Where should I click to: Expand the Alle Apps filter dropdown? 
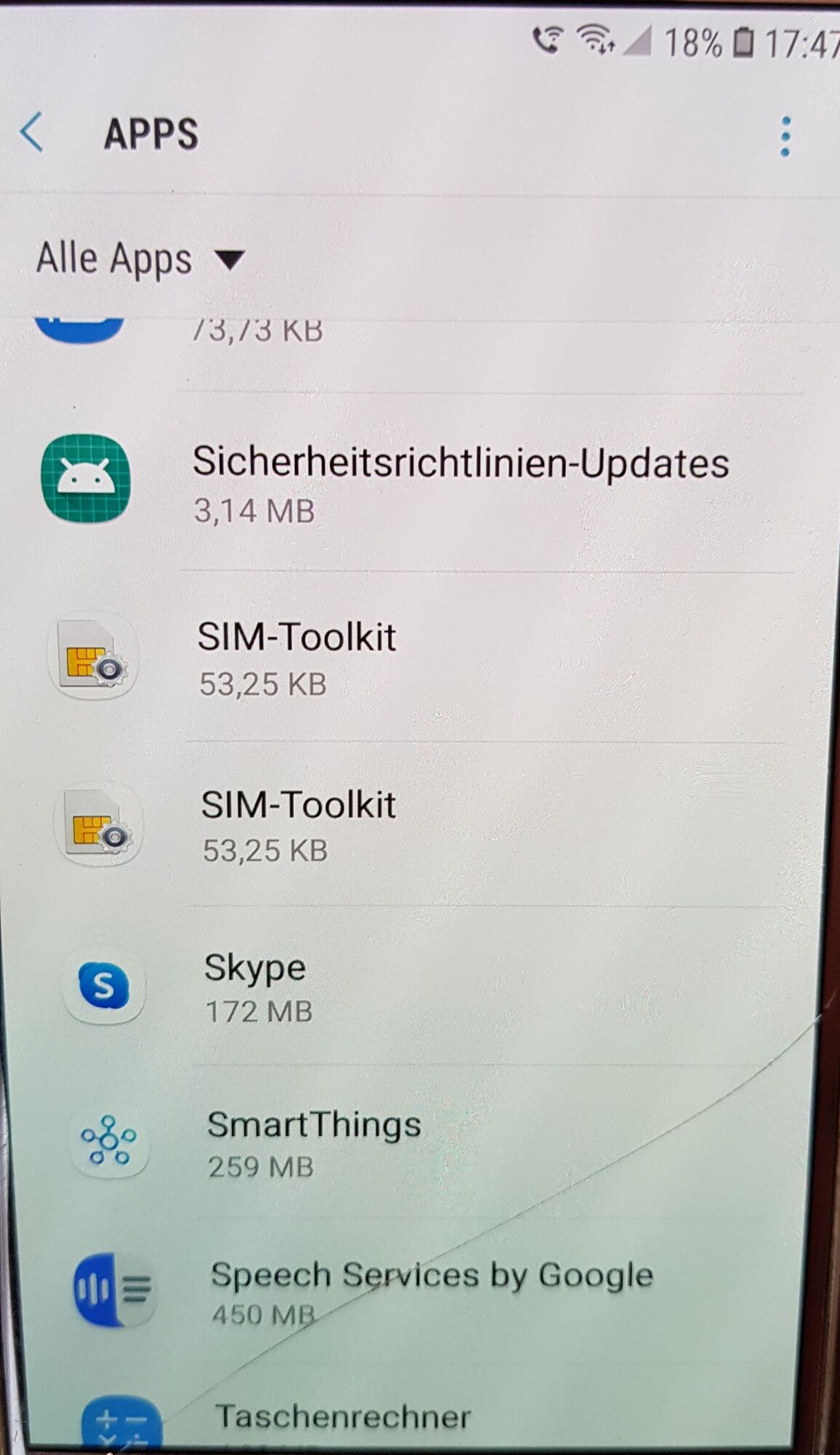[x=141, y=259]
